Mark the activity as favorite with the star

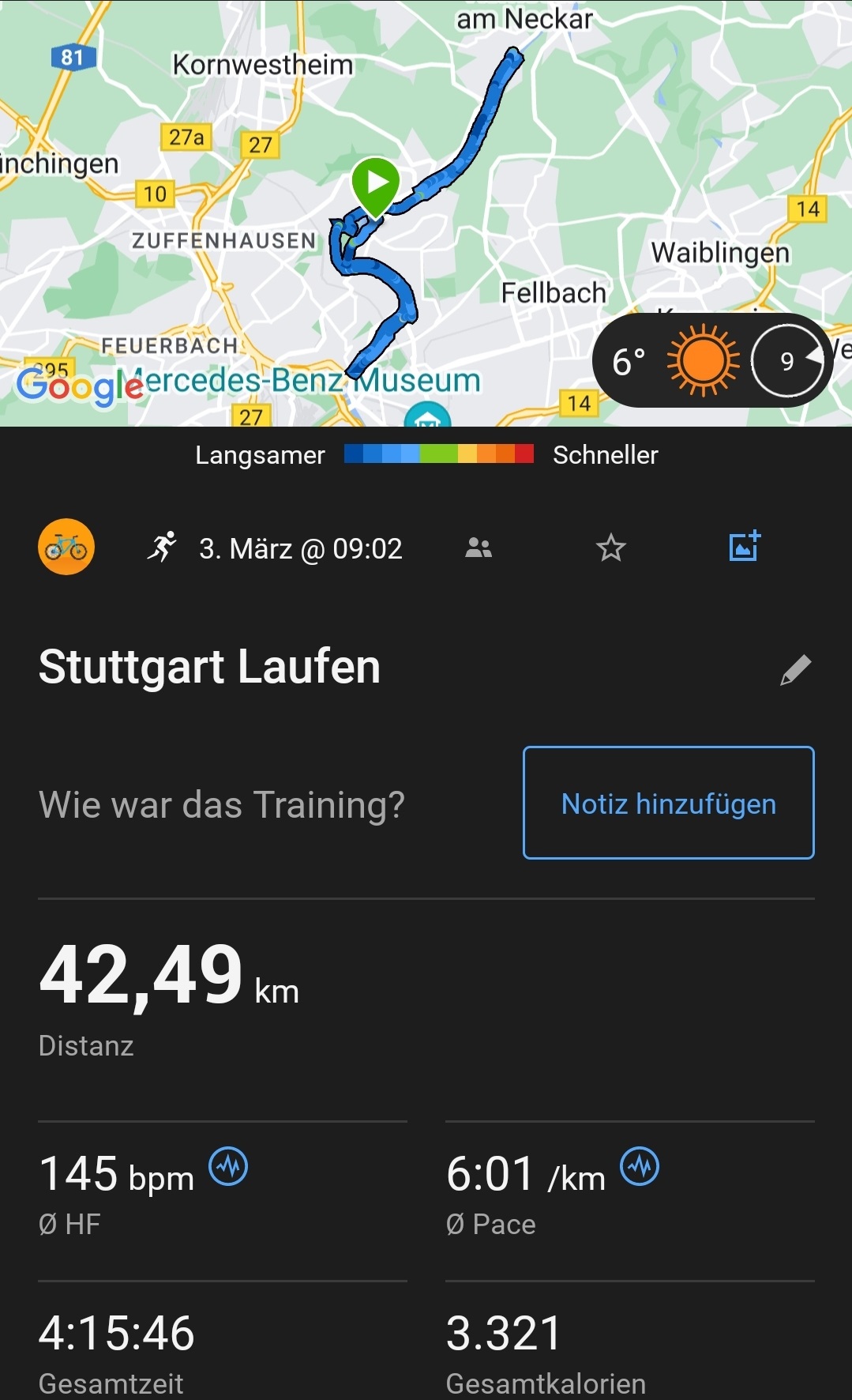(610, 548)
